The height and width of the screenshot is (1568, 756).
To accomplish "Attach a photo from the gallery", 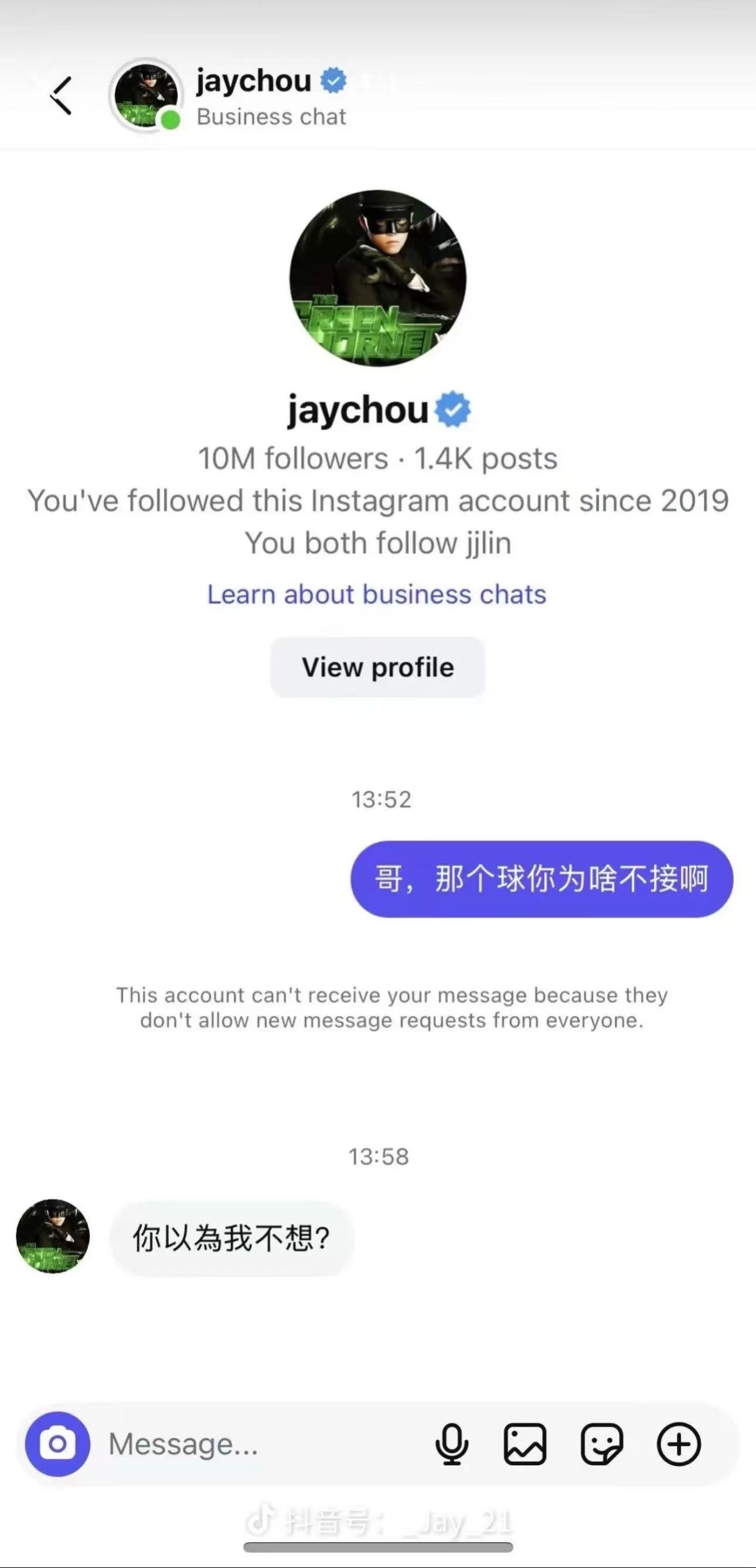I will [525, 1443].
